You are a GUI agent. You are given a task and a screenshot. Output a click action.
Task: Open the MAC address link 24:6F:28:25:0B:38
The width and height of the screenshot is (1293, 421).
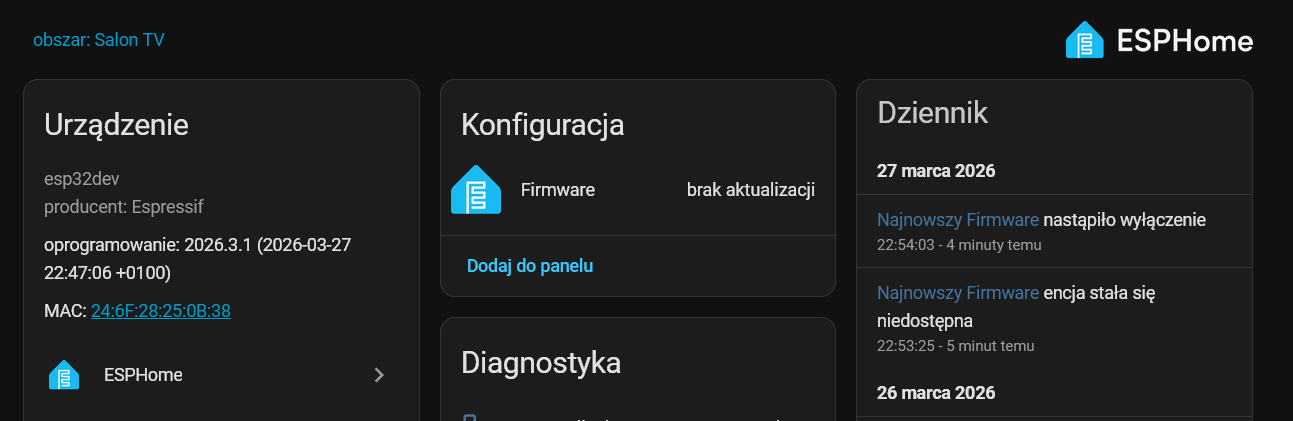pyautogui.click(x=160, y=311)
